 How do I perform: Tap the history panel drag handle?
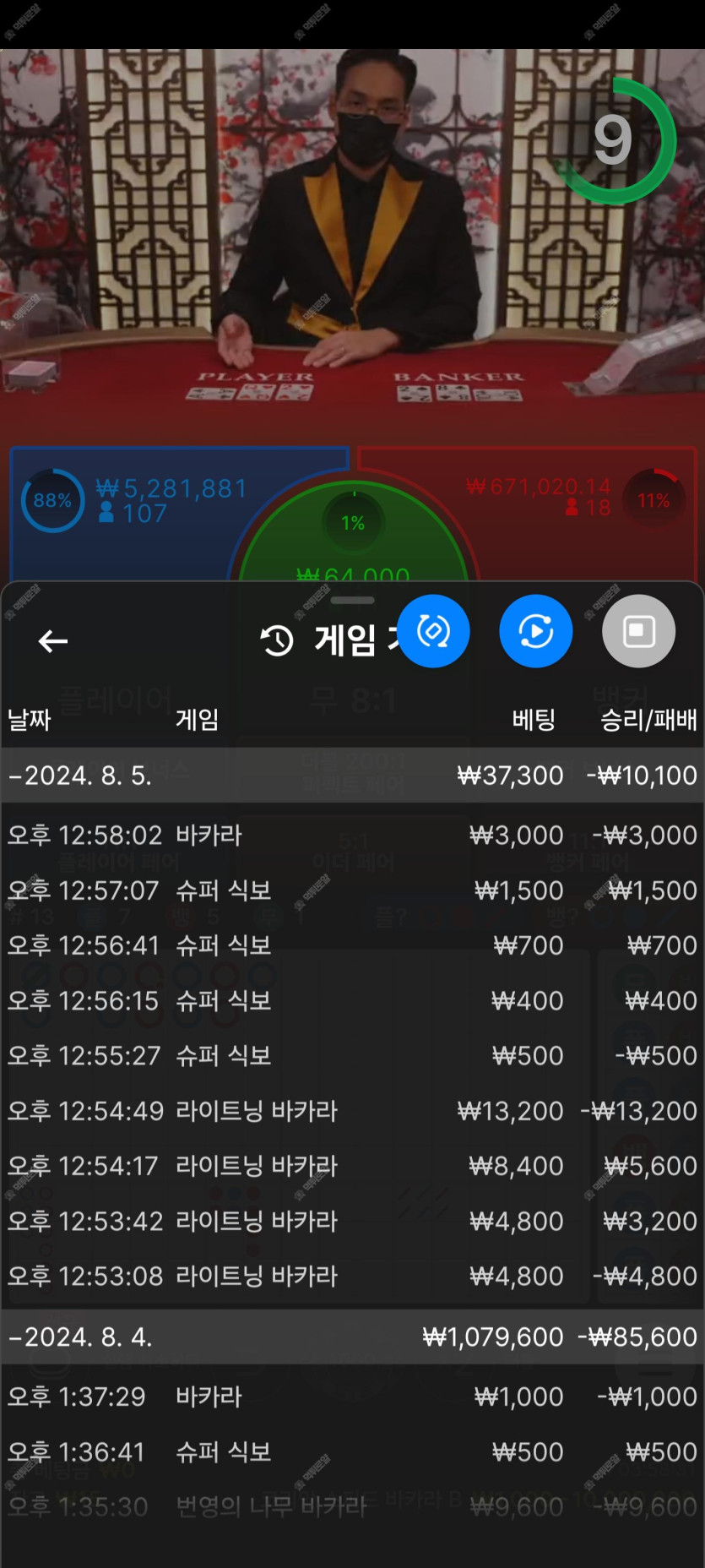[352, 601]
